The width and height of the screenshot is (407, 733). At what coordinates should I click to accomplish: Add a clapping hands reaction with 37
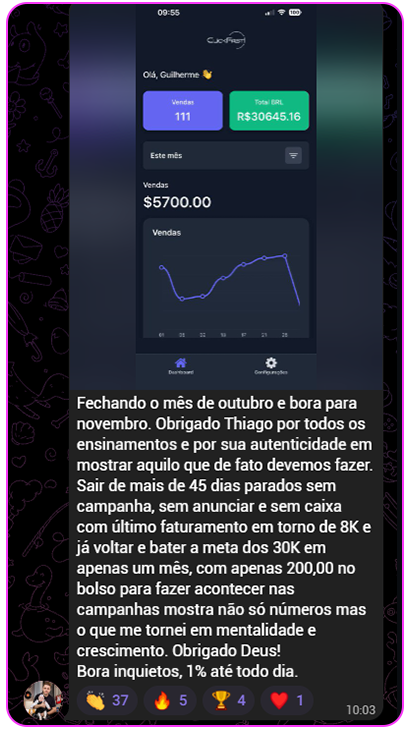click(107, 700)
